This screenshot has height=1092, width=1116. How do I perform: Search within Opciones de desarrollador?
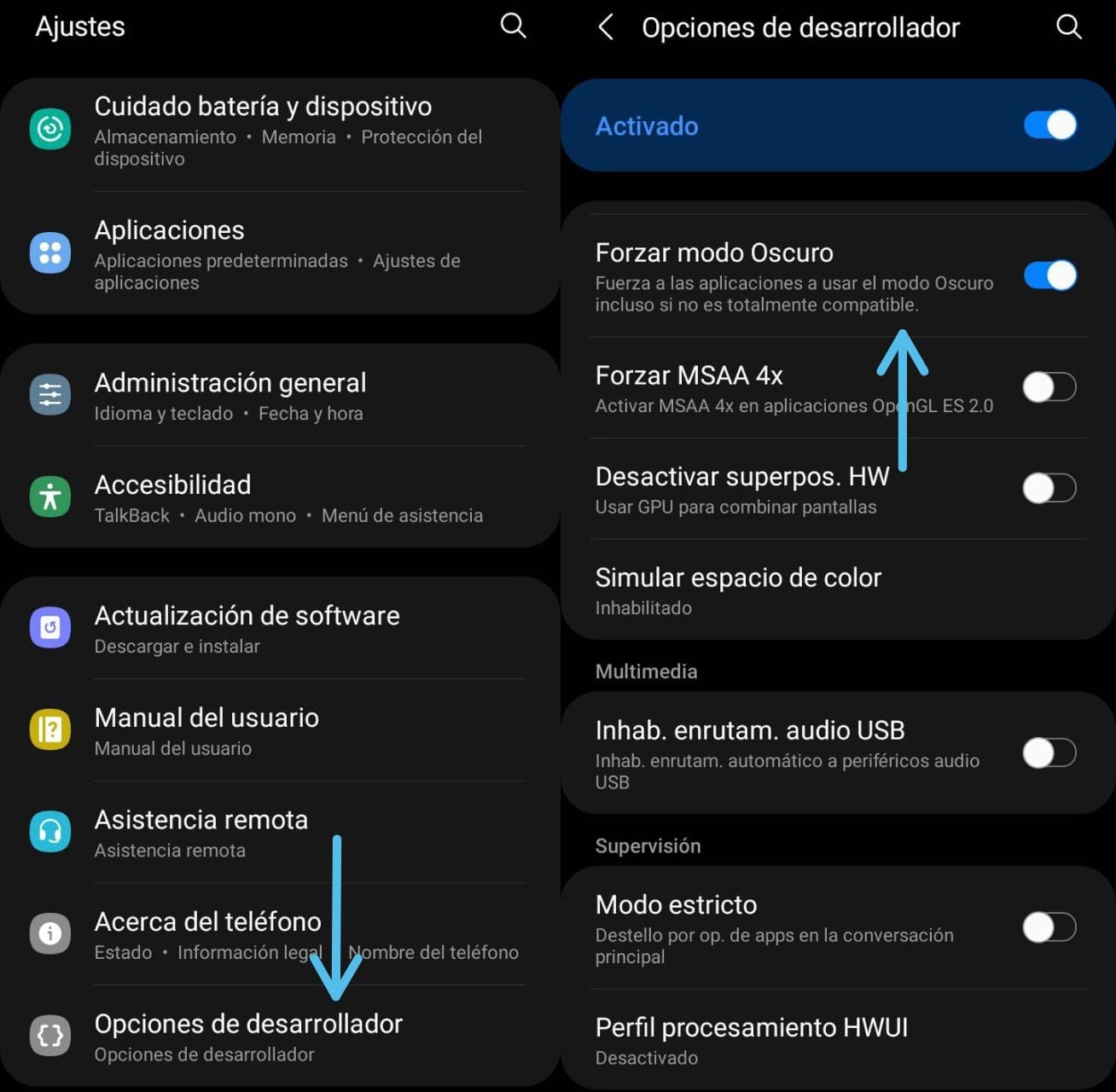(1068, 27)
